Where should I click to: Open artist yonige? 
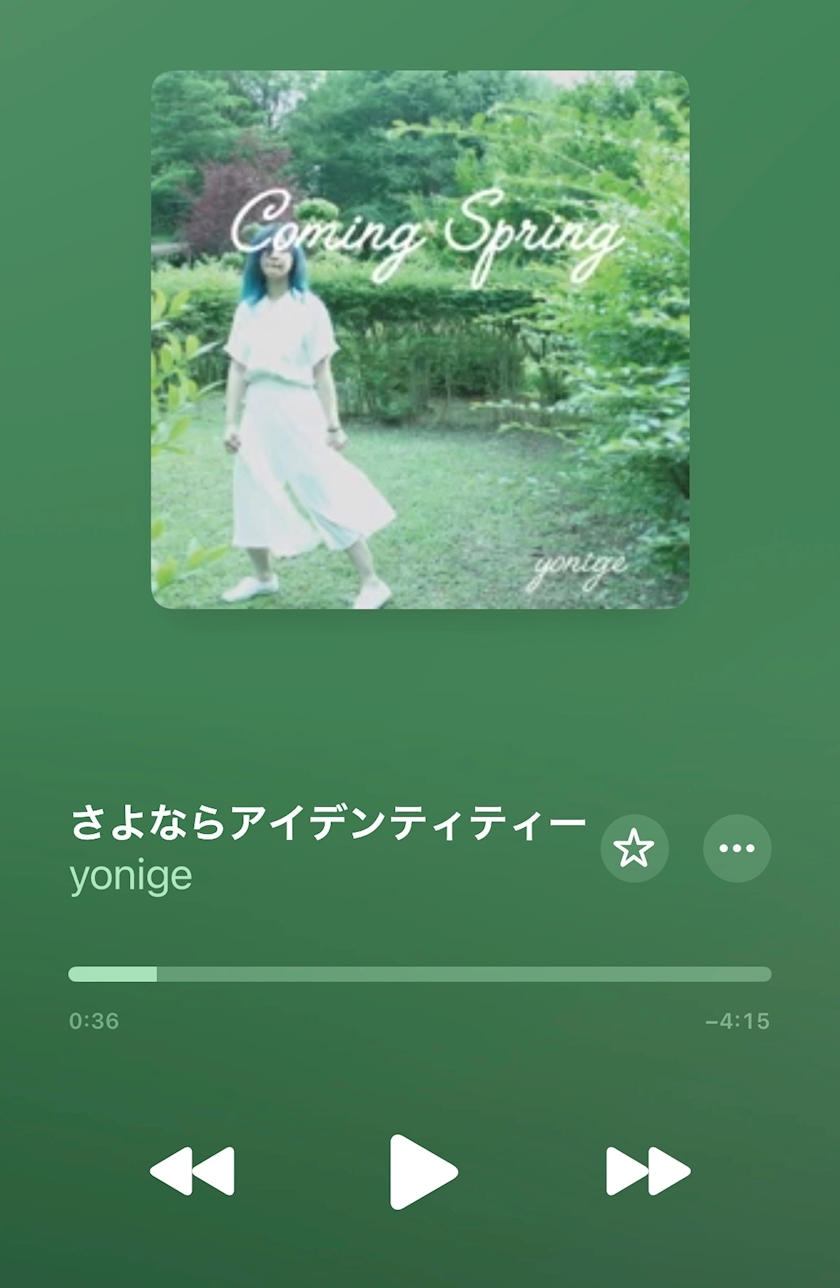(x=131, y=876)
